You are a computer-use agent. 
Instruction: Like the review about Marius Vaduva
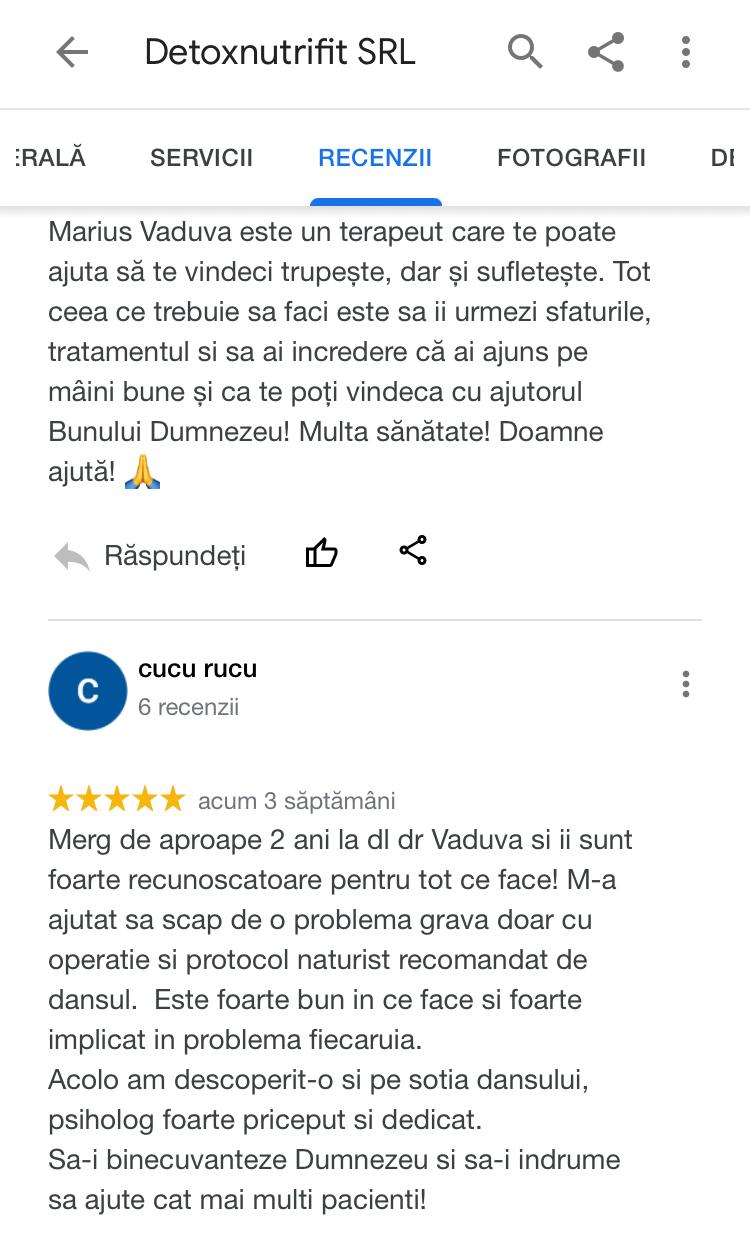click(x=321, y=552)
